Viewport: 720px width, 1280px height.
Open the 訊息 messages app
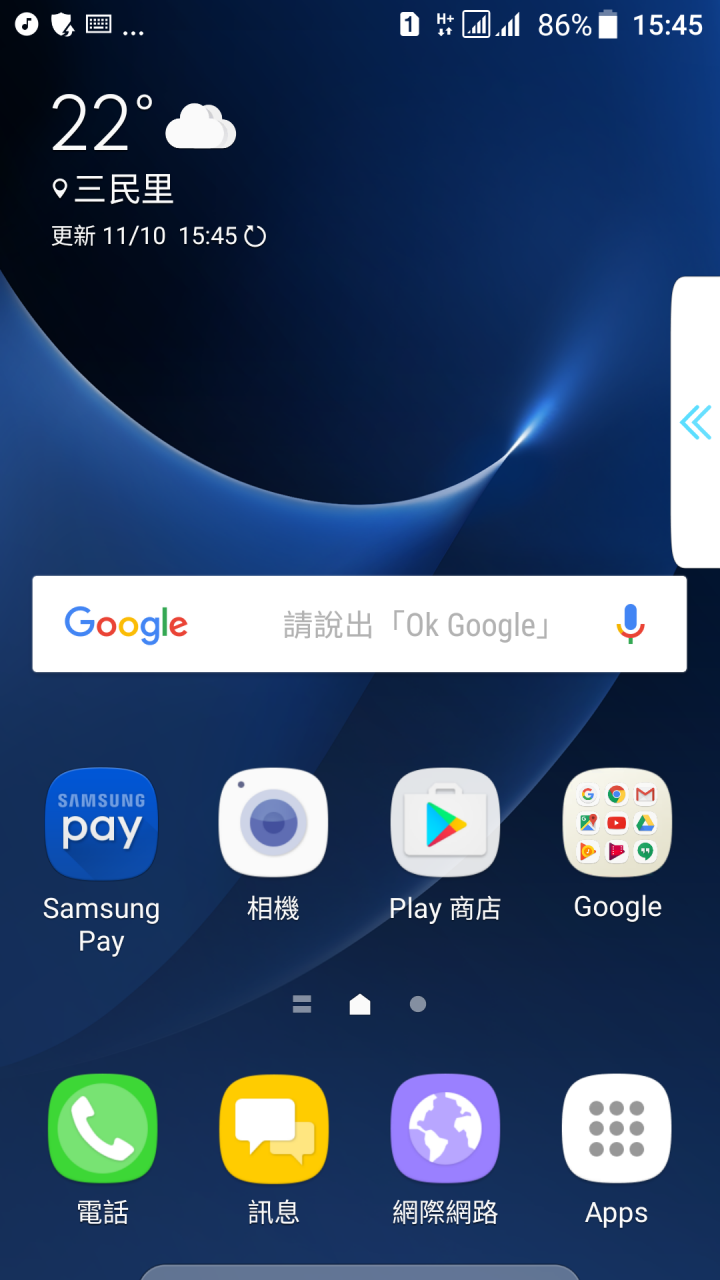tap(273, 1129)
